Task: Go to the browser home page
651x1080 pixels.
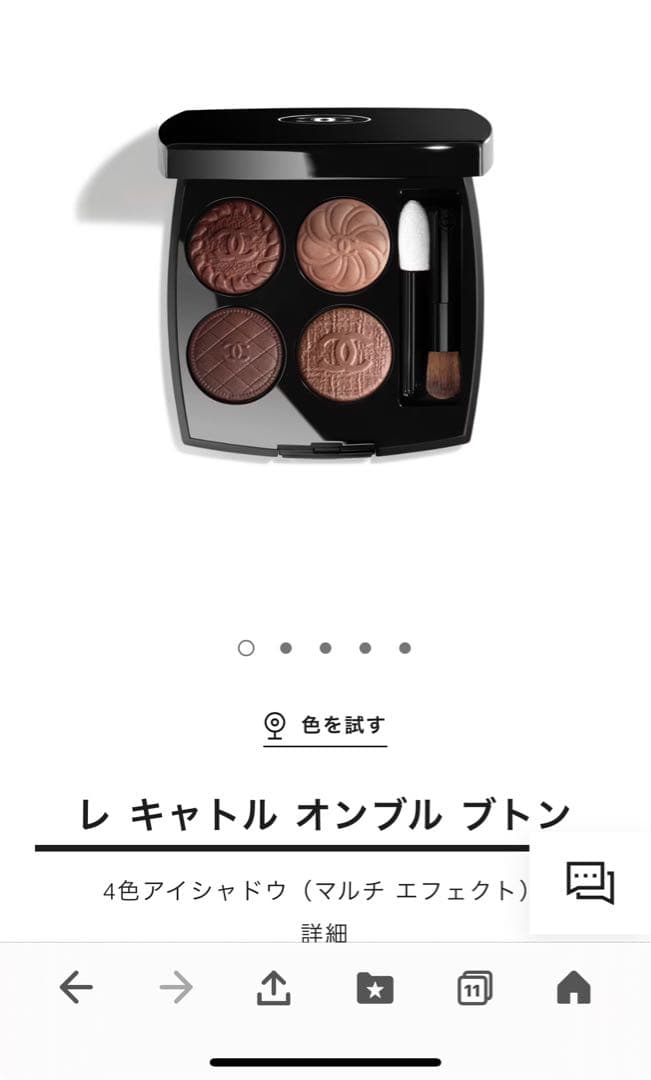Action: (x=574, y=989)
